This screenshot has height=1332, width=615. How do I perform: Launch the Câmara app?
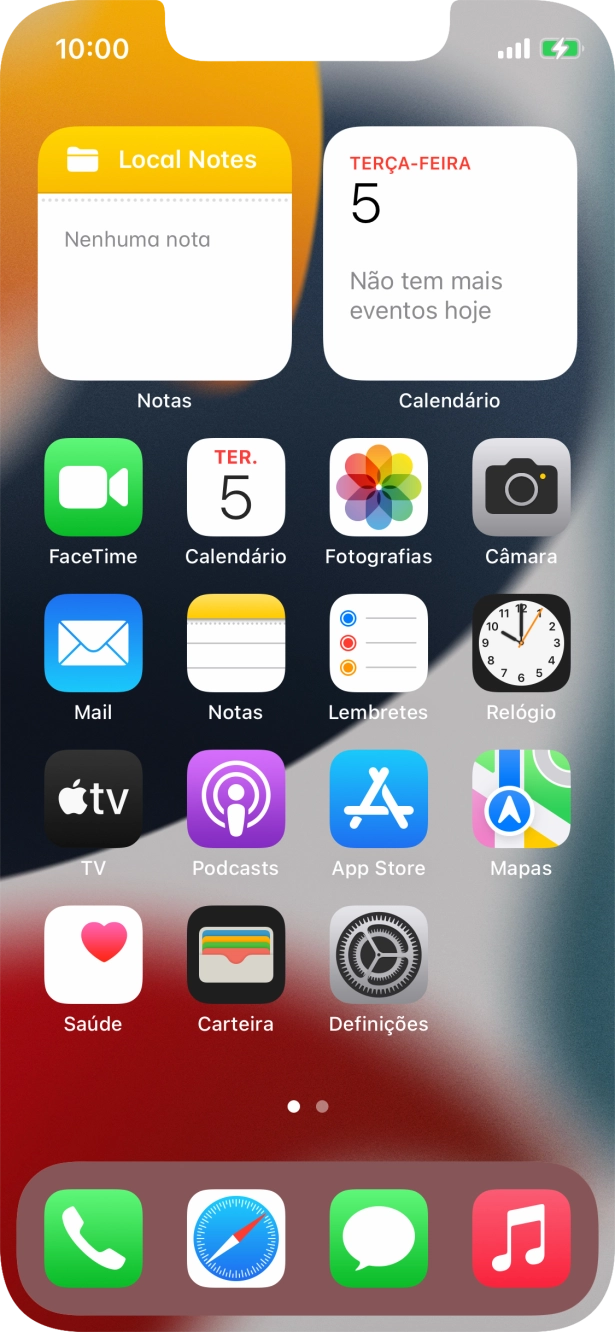point(521,487)
